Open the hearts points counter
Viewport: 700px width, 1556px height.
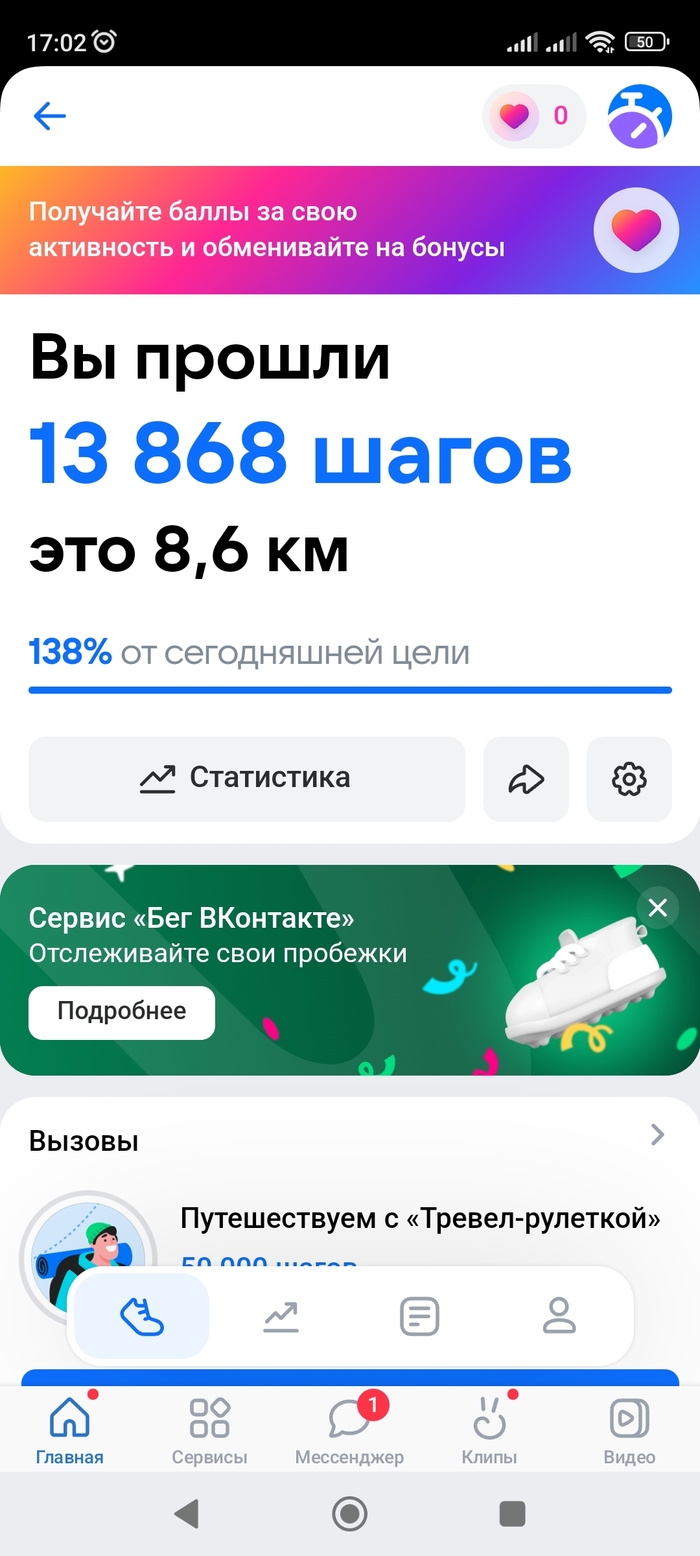(x=534, y=116)
